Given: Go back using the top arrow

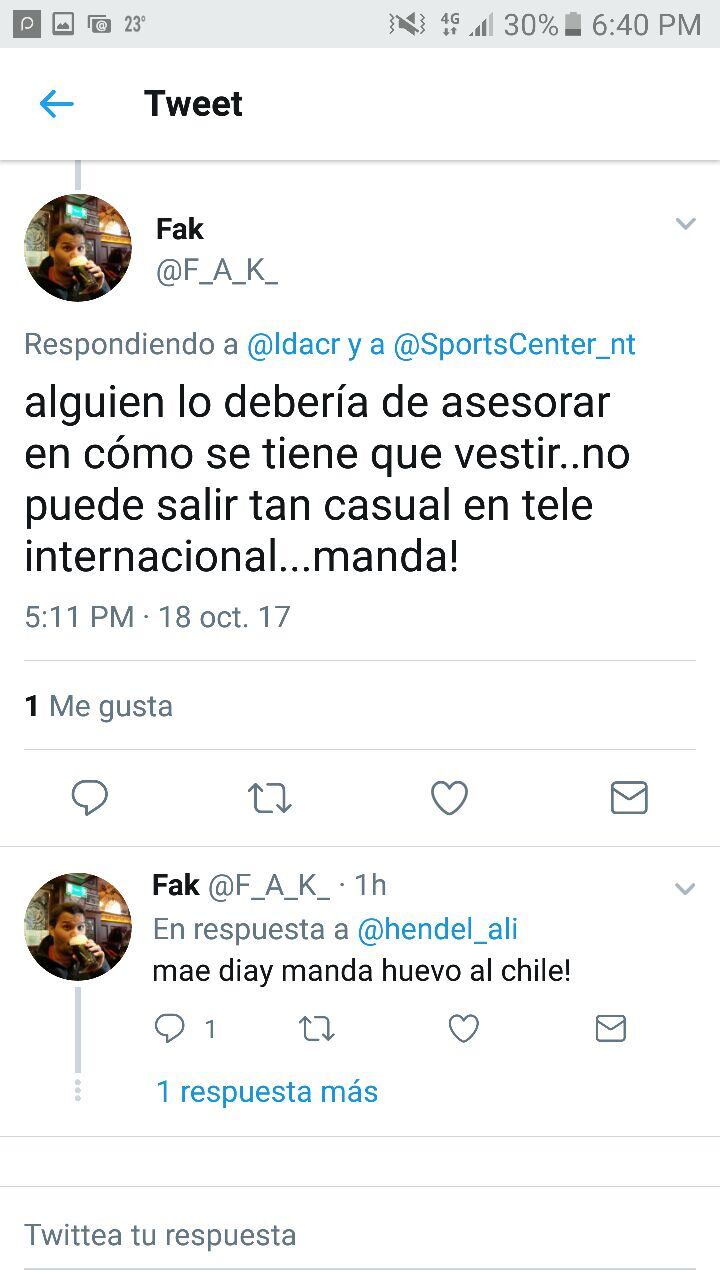Looking at the screenshot, I should point(57,104).
